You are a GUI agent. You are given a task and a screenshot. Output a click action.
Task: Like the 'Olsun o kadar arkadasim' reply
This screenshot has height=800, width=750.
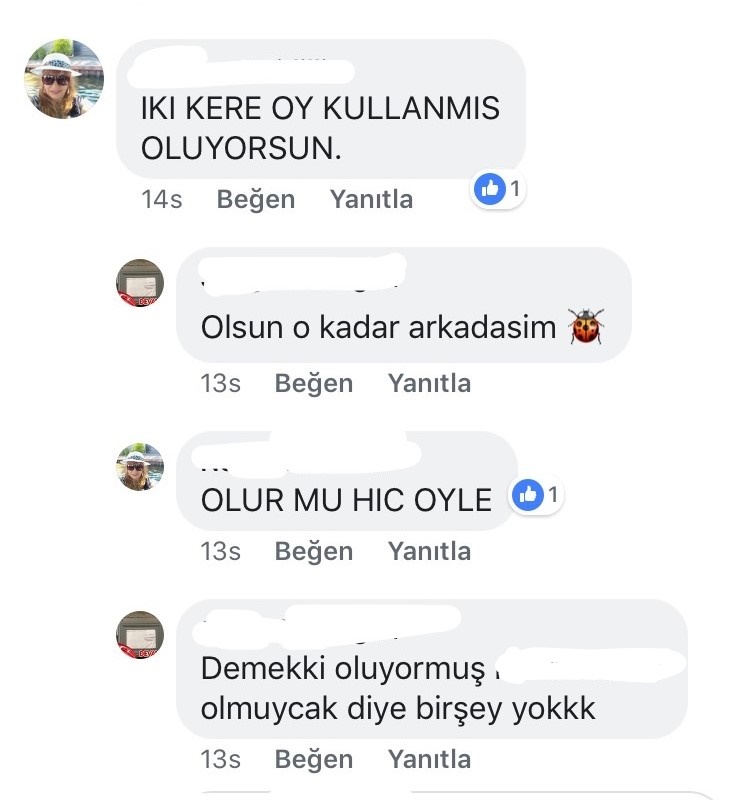313,383
